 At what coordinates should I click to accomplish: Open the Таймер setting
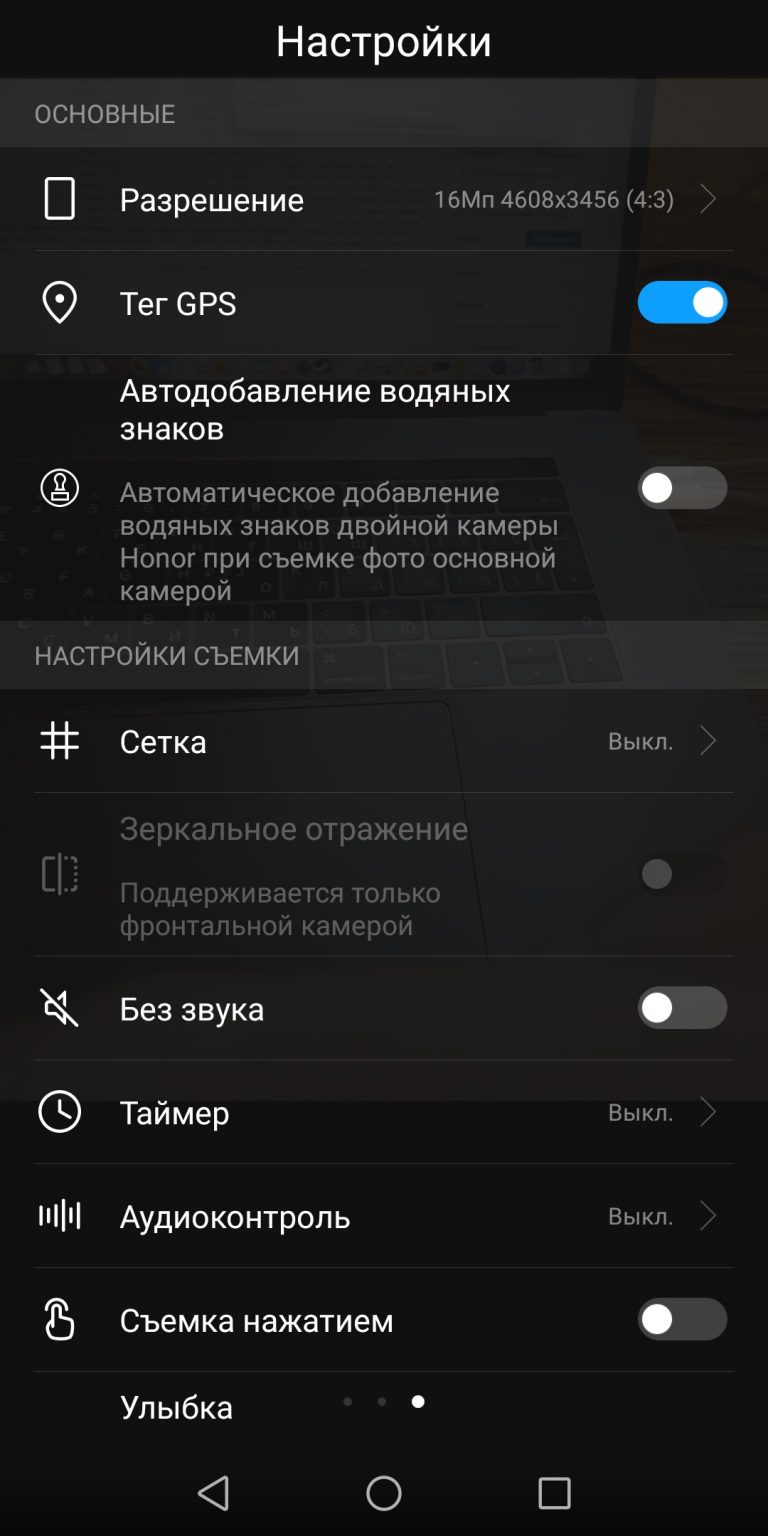coord(384,1112)
